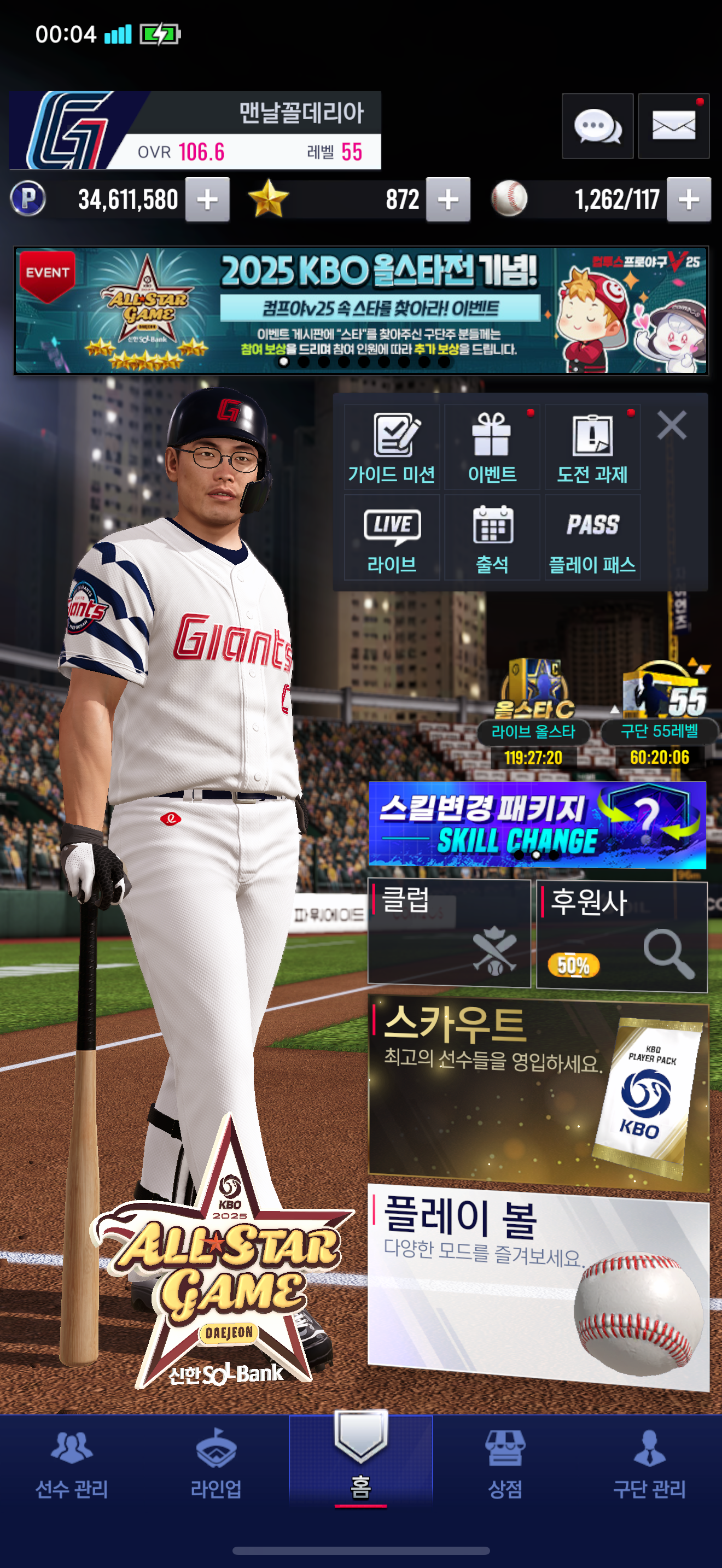The width and height of the screenshot is (722, 1568).
Task: Open the mailbox envelope icon
Action: [x=673, y=127]
